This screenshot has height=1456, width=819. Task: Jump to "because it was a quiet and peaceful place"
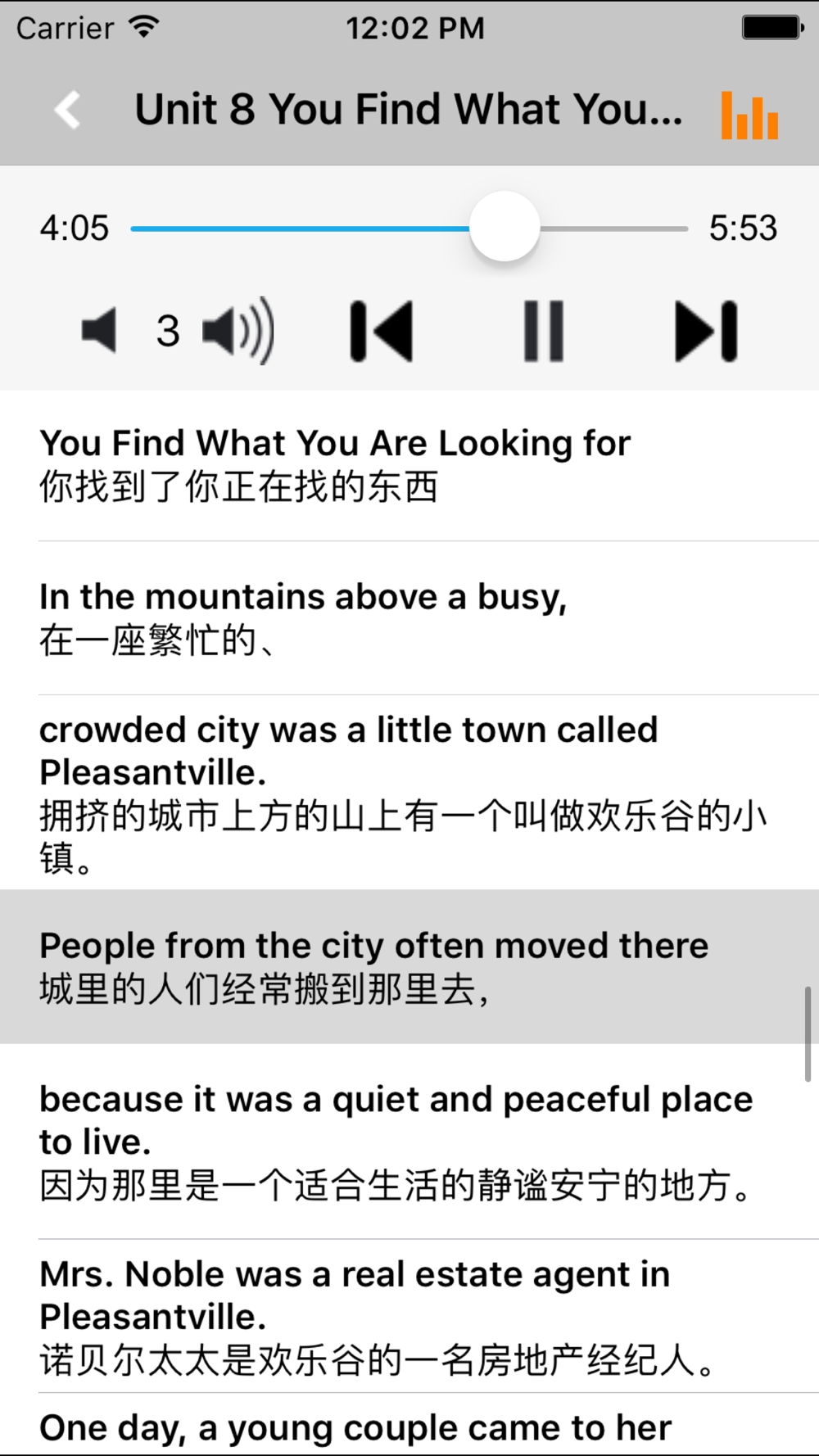pyautogui.click(x=409, y=1142)
